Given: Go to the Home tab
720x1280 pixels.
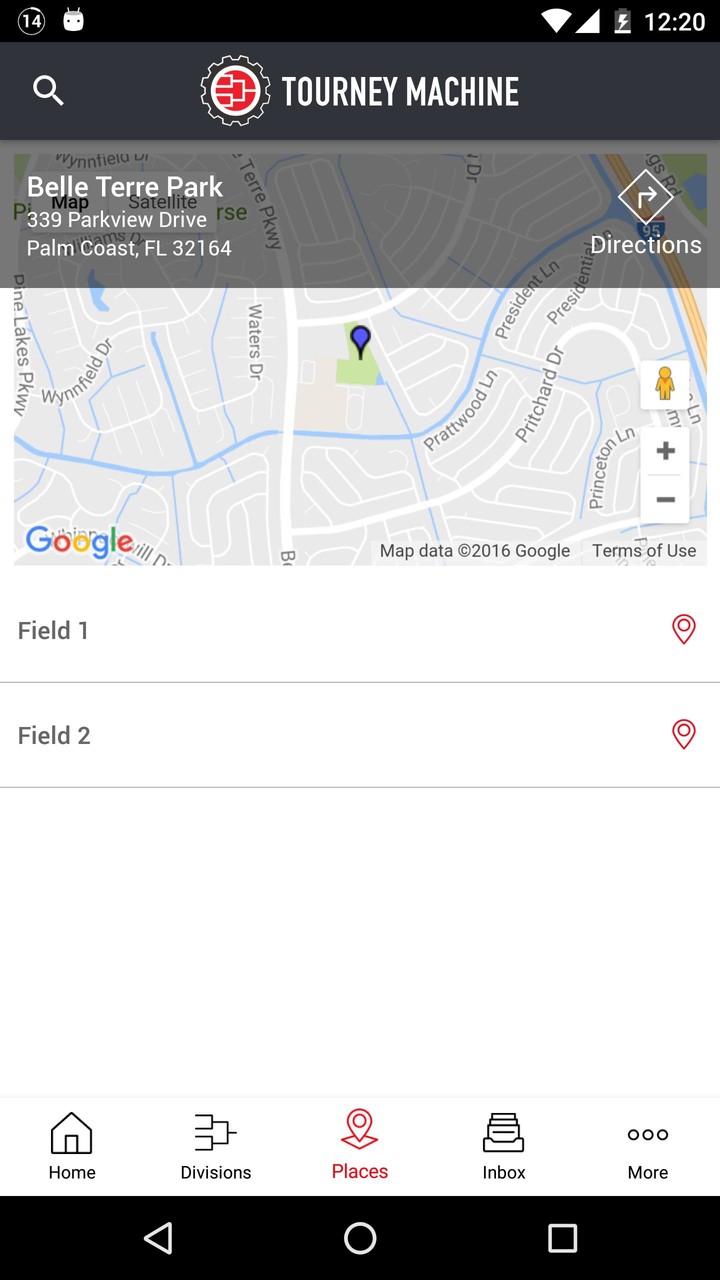Looking at the screenshot, I should tap(72, 1147).
